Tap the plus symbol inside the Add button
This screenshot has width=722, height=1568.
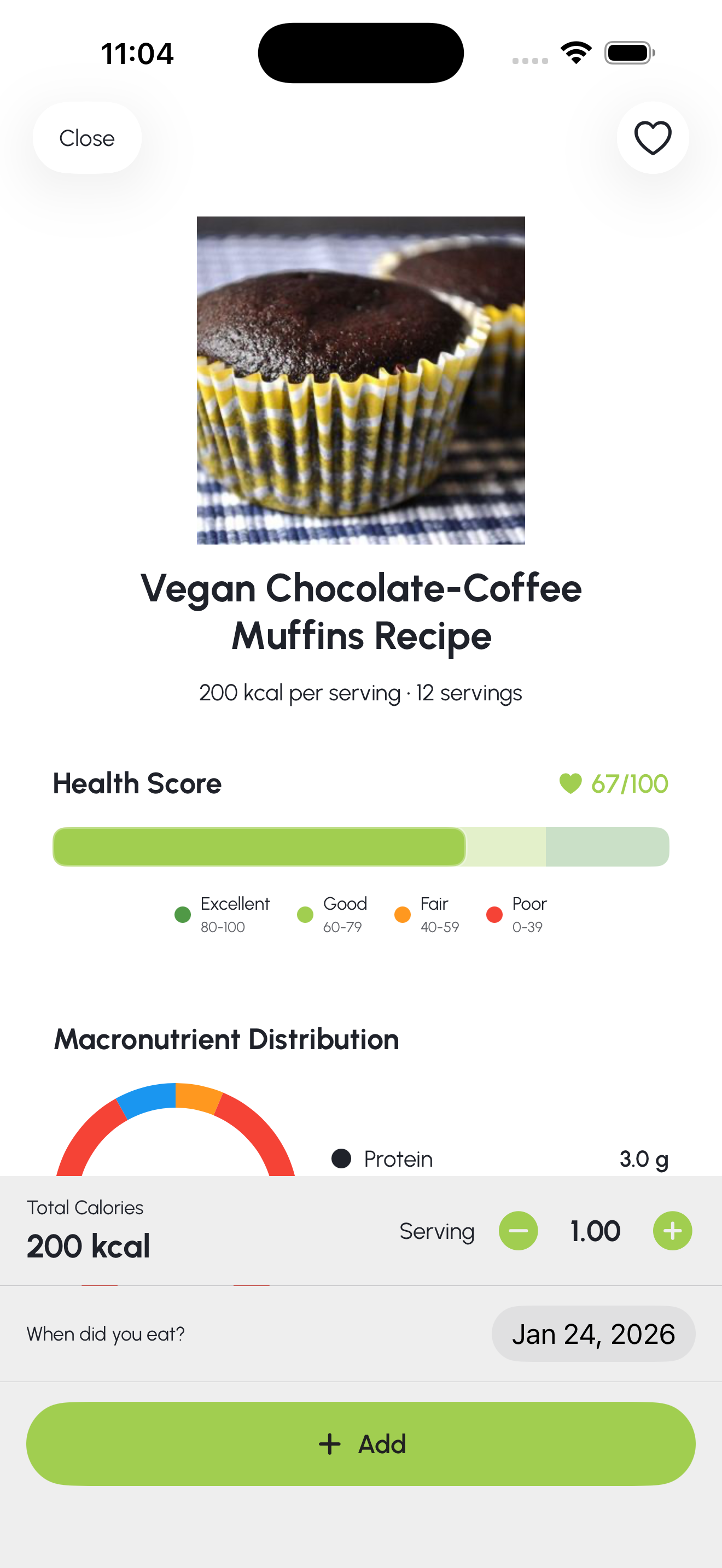[329, 1444]
